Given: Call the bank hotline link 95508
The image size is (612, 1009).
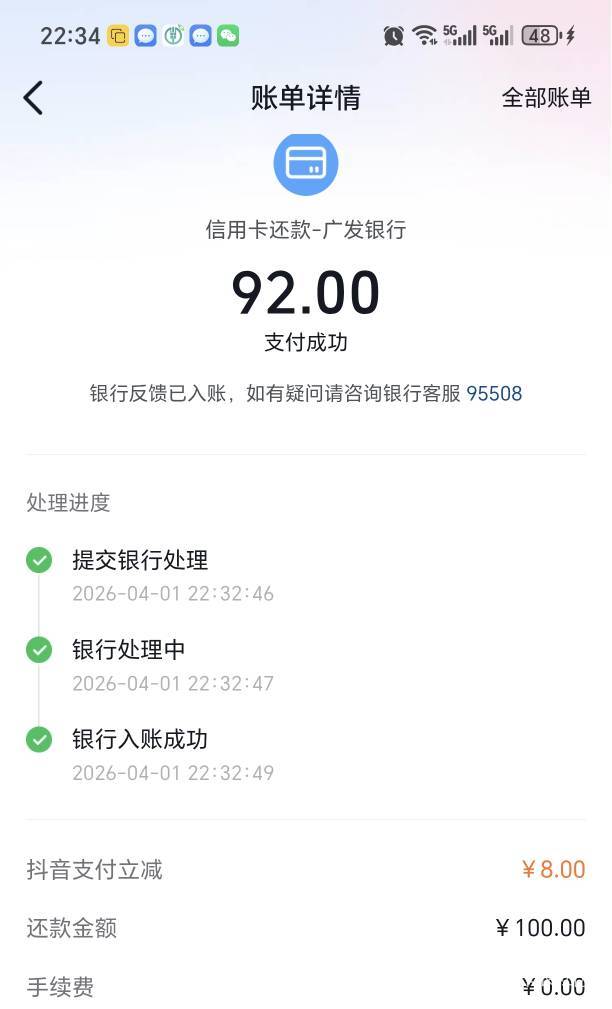Looking at the screenshot, I should coord(494,393).
